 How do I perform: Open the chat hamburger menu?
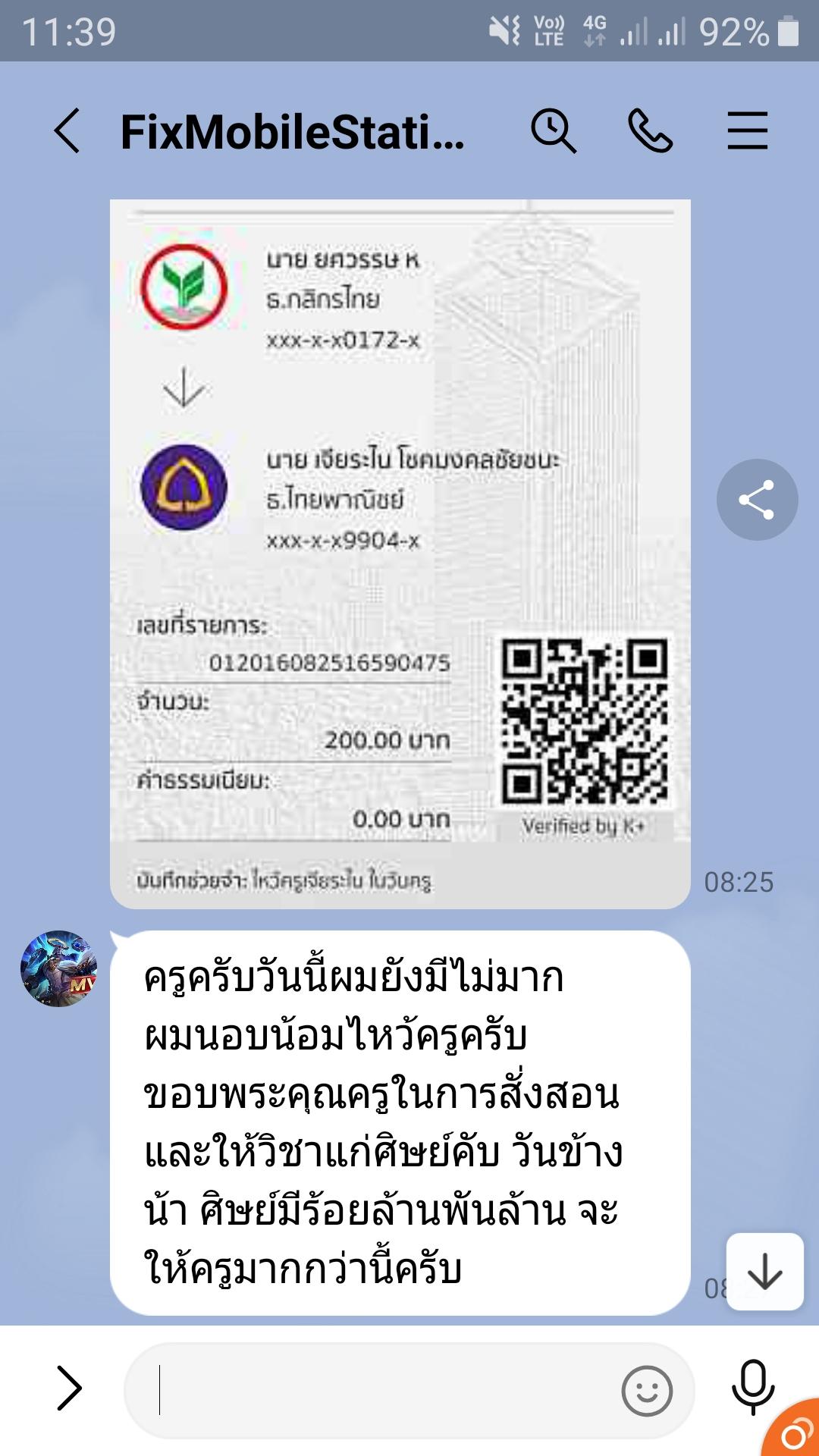click(x=747, y=131)
